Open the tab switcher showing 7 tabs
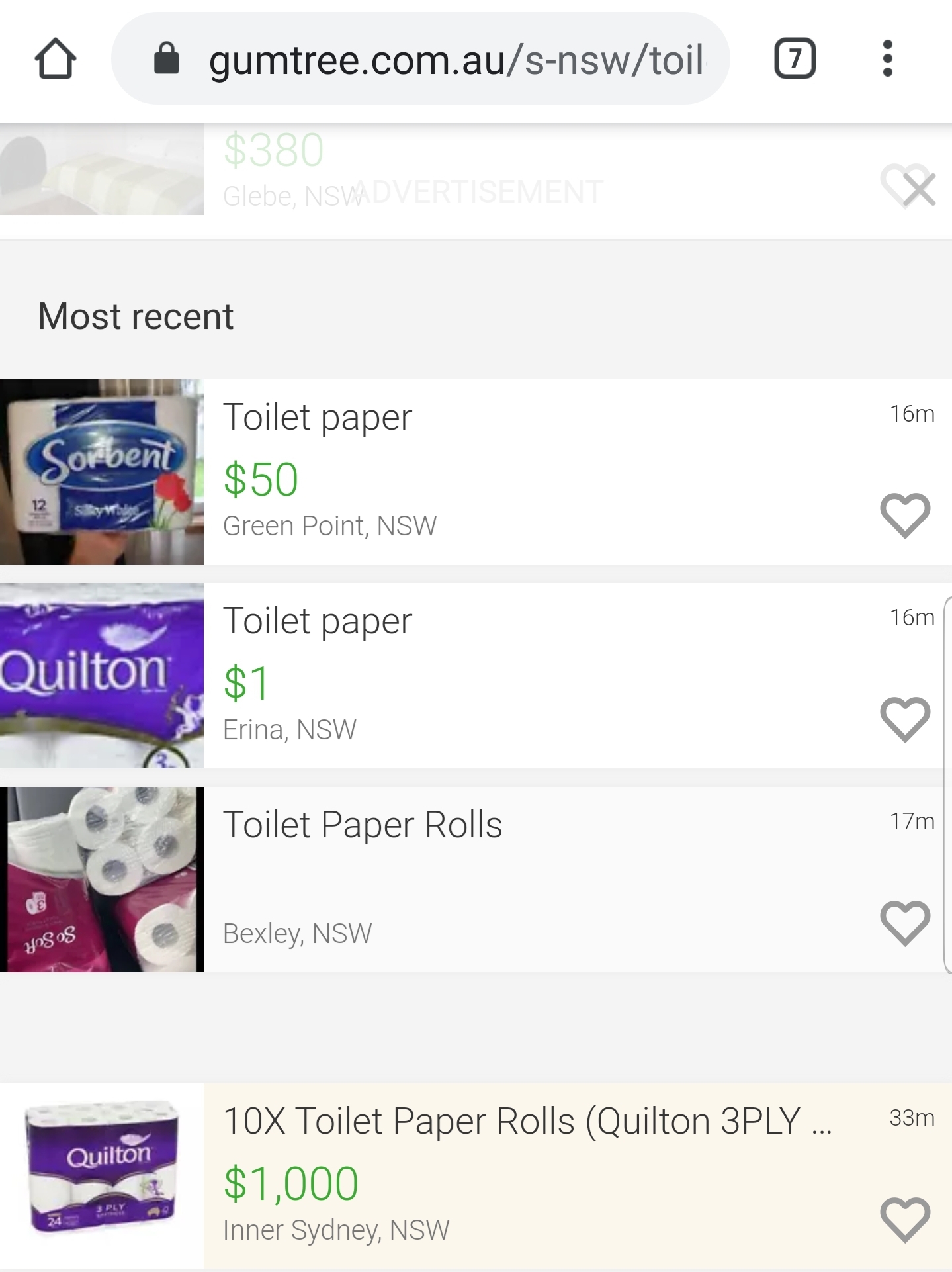Image resolution: width=952 pixels, height=1272 pixels. tap(795, 59)
